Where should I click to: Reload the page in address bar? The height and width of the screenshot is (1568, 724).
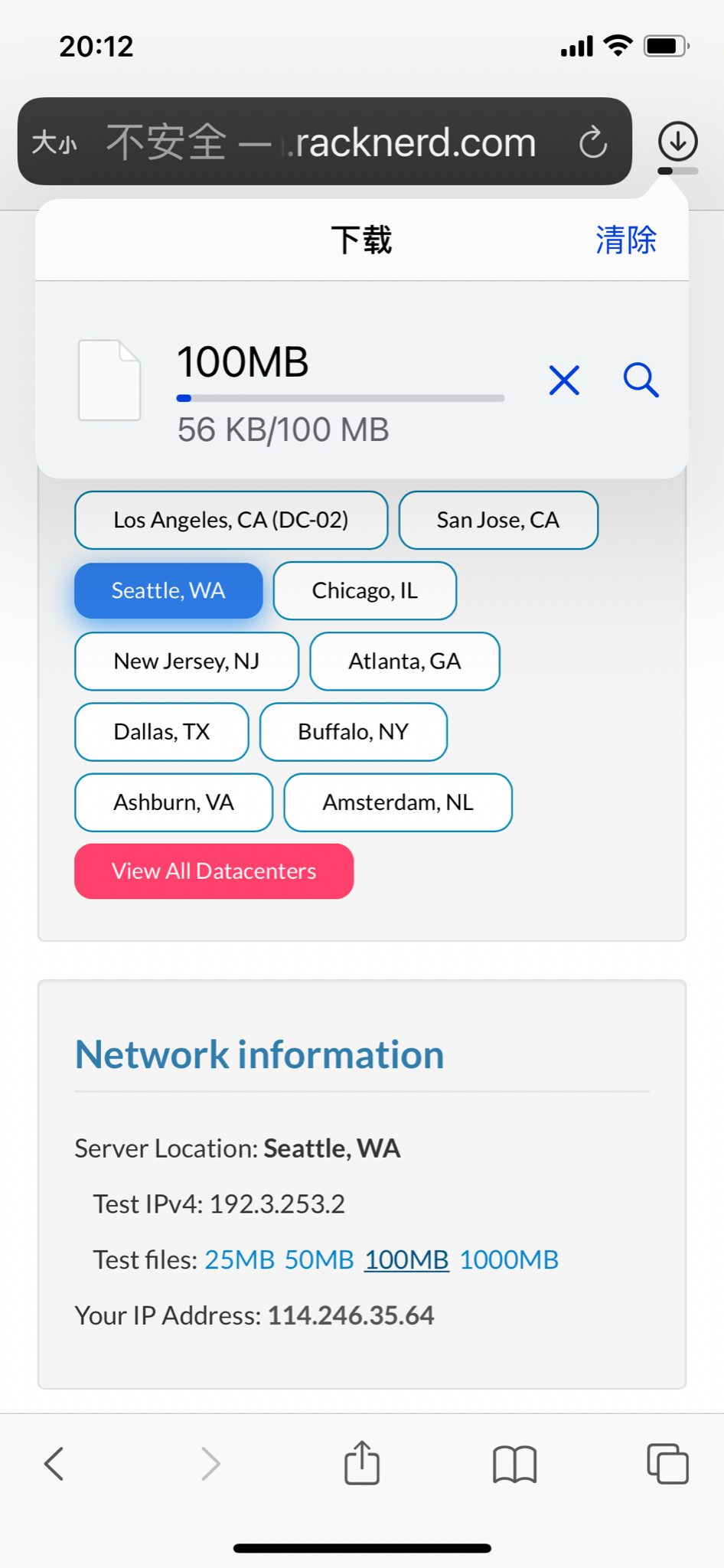(593, 142)
